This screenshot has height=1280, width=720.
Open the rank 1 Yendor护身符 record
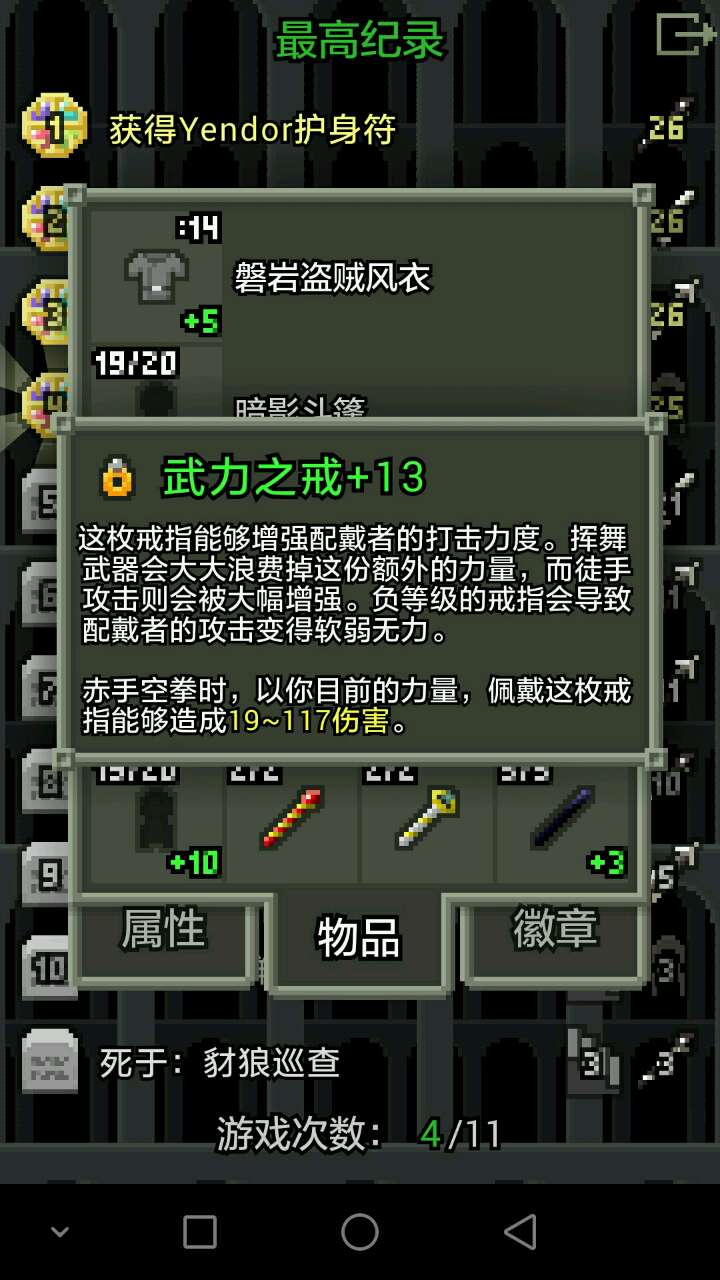click(x=250, y=129)
